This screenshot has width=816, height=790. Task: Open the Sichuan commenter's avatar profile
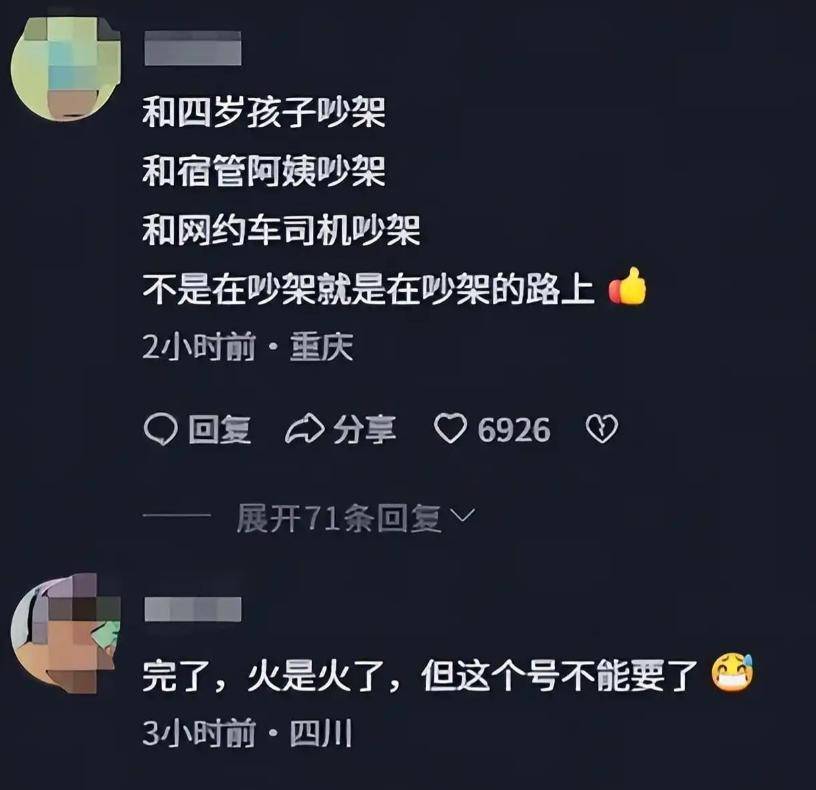(66, 633)
